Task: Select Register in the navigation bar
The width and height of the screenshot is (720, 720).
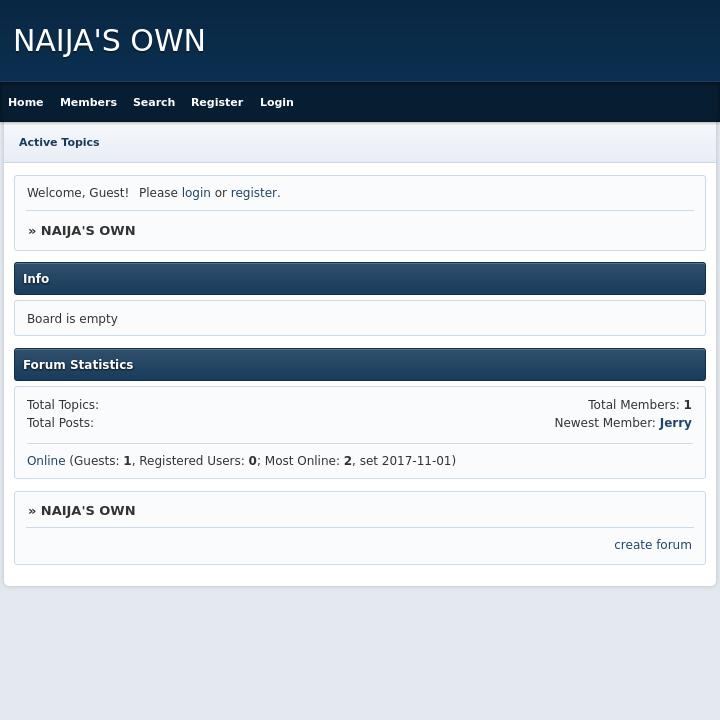Action: tap(217, 102)
